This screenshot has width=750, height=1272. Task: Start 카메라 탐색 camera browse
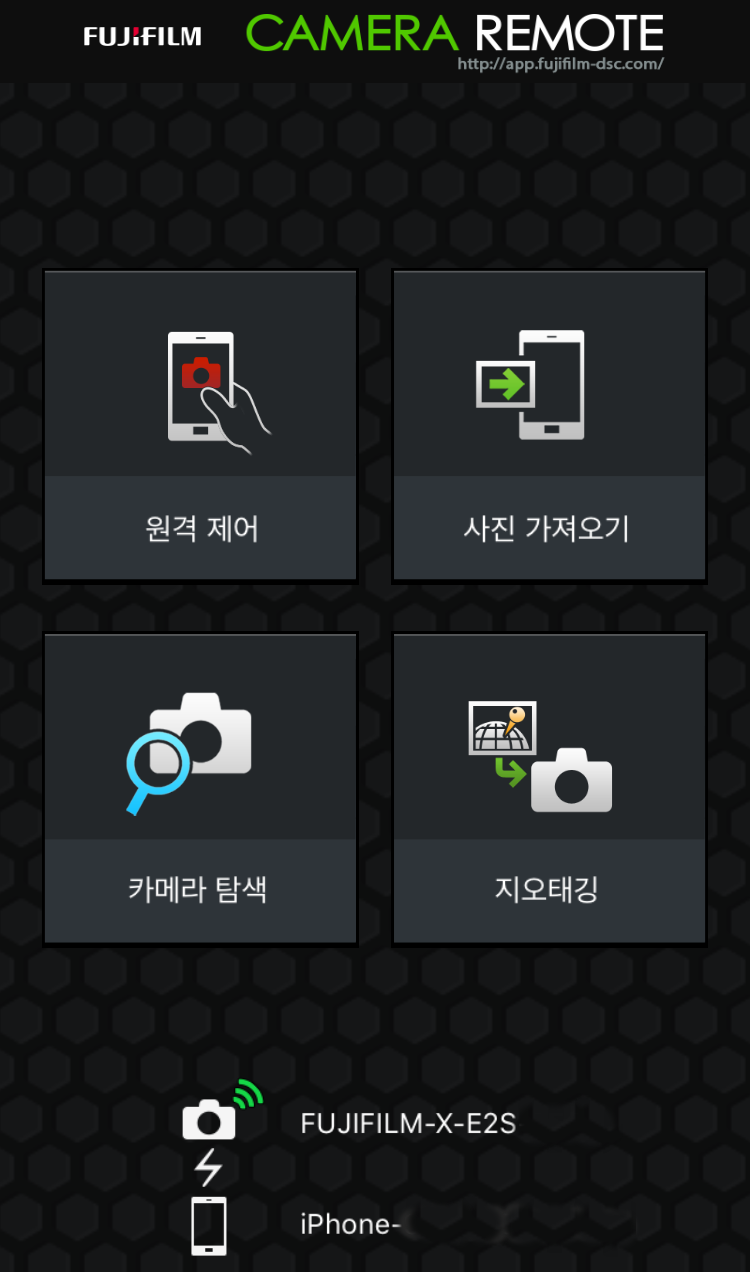point(200,788)
